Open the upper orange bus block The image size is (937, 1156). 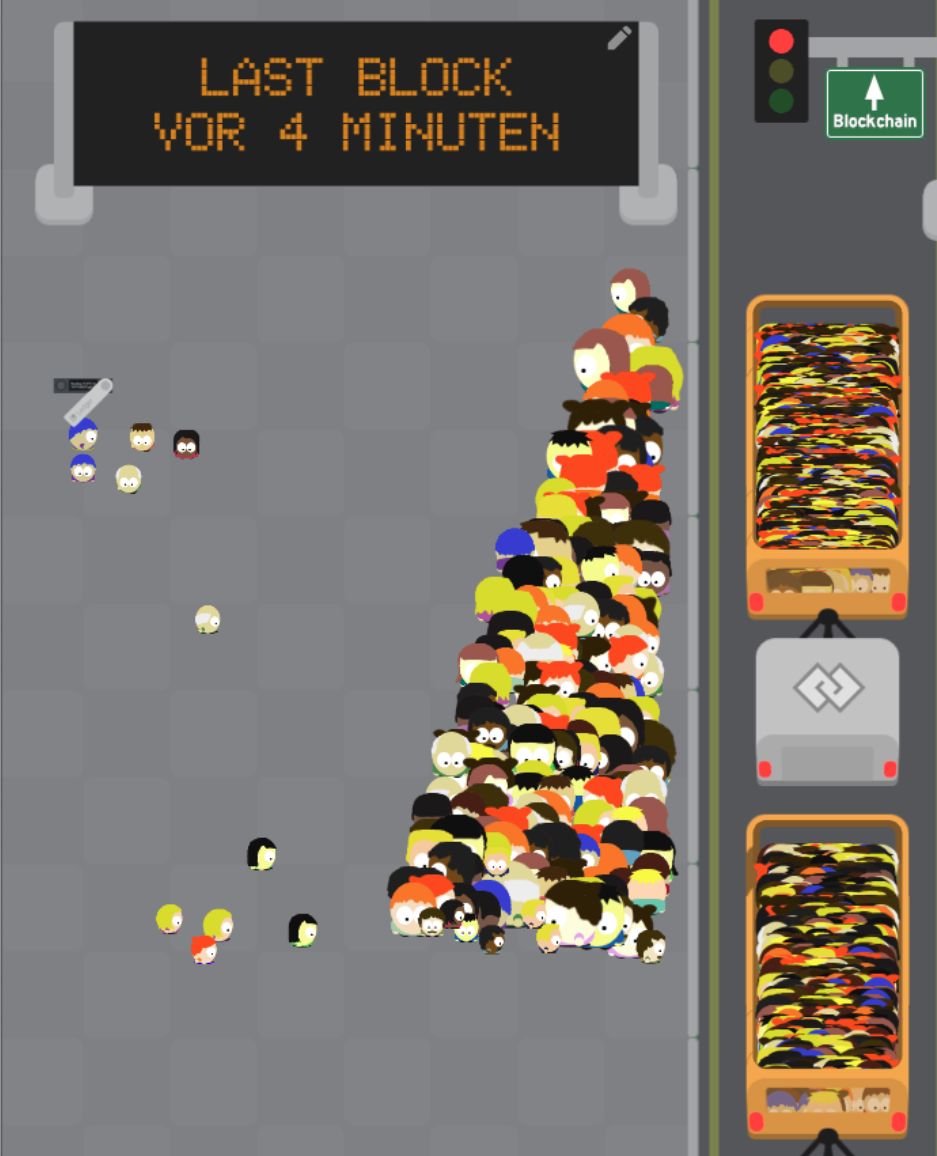point(827,455)
